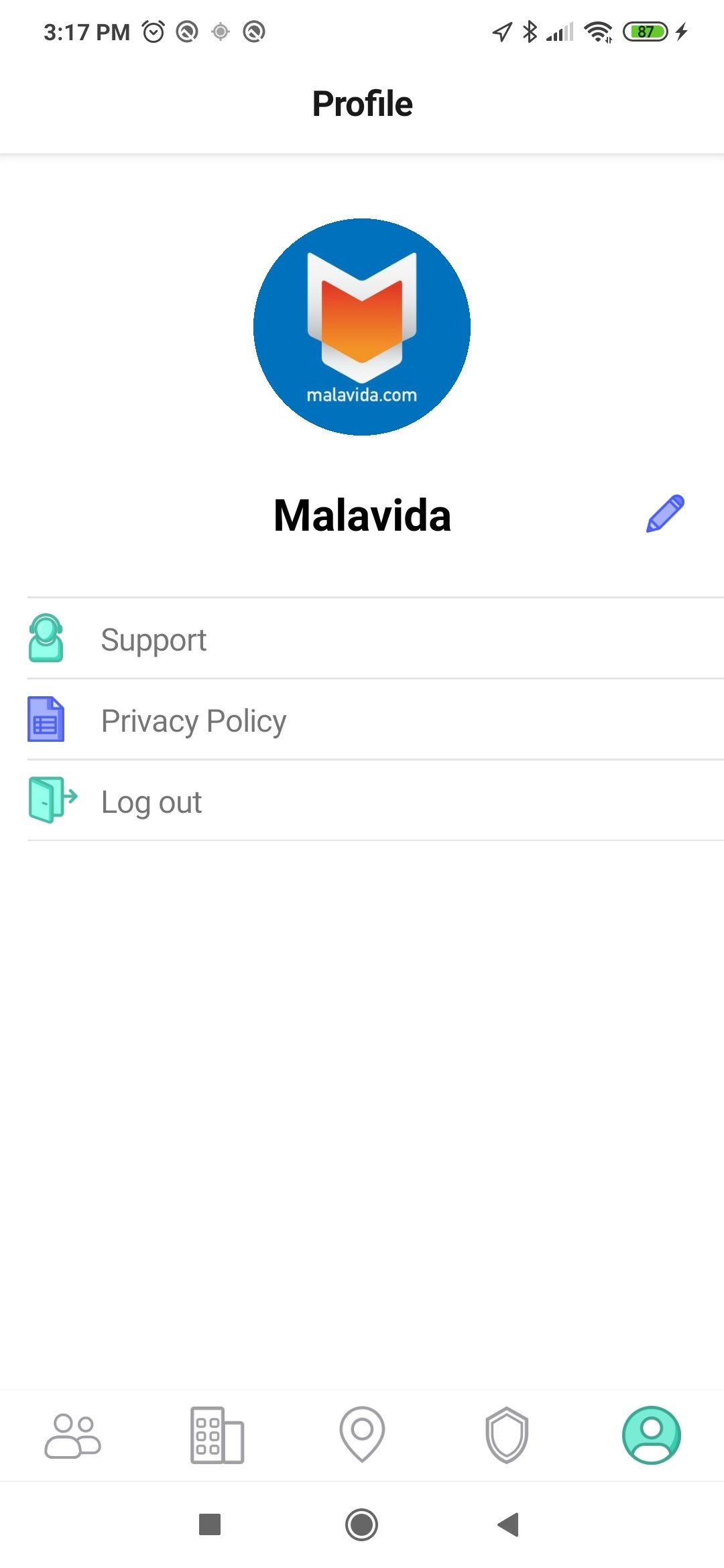Switch to the people group tab

(72, 1435)
